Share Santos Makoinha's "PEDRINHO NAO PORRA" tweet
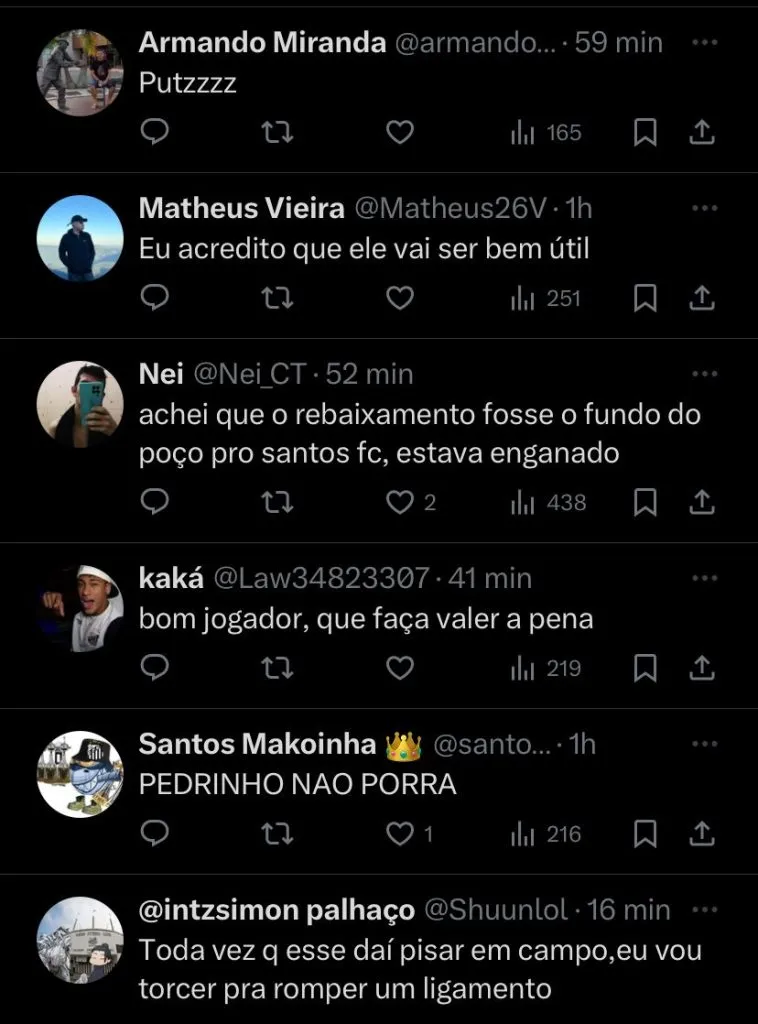 pyautogui.click(x=702, y=834)
